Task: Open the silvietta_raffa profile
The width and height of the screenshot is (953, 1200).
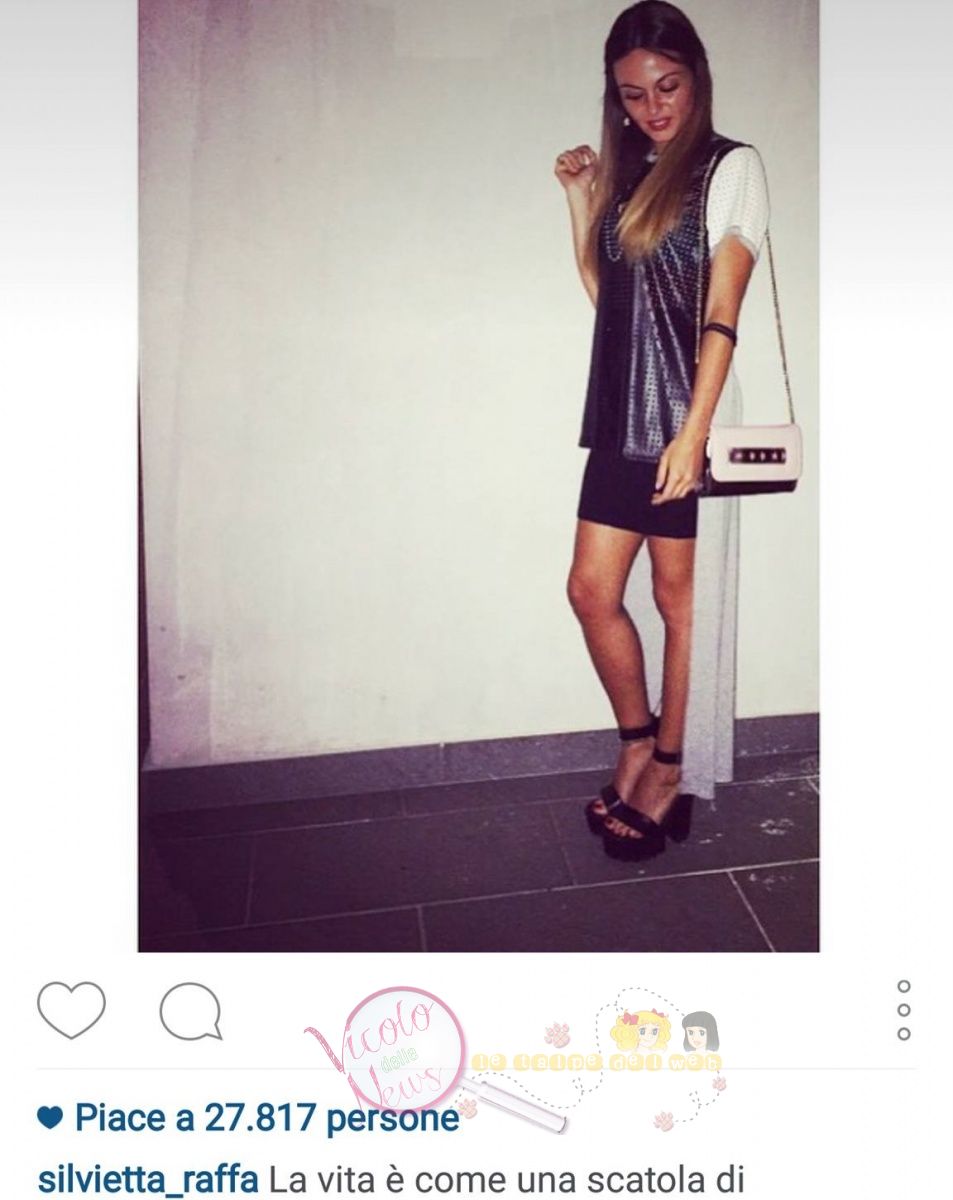Action: (x=148, y=1178)
